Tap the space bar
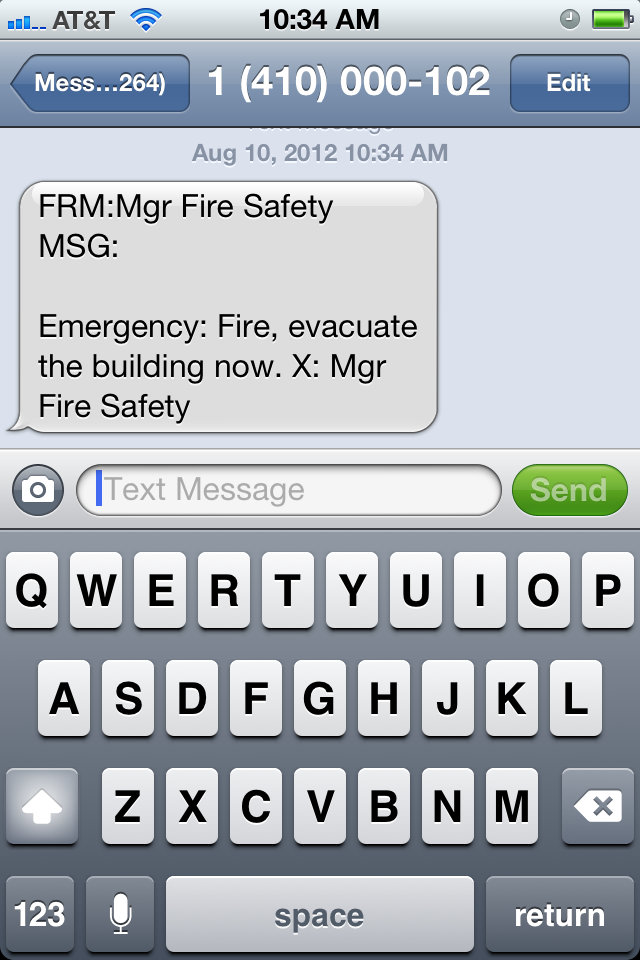This screenshot has height=960, width=640. (x=319, y=914)
